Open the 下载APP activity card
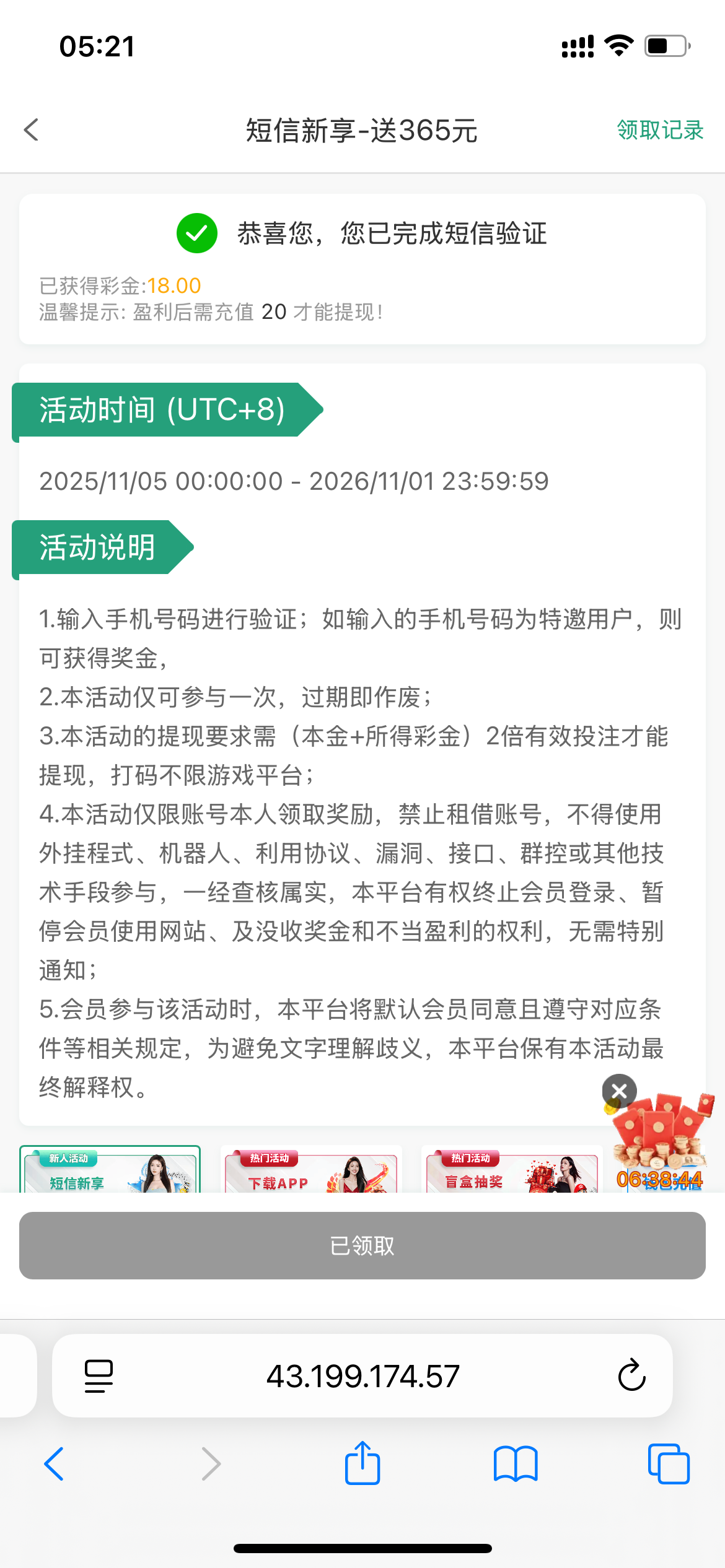 [311, 1170]
